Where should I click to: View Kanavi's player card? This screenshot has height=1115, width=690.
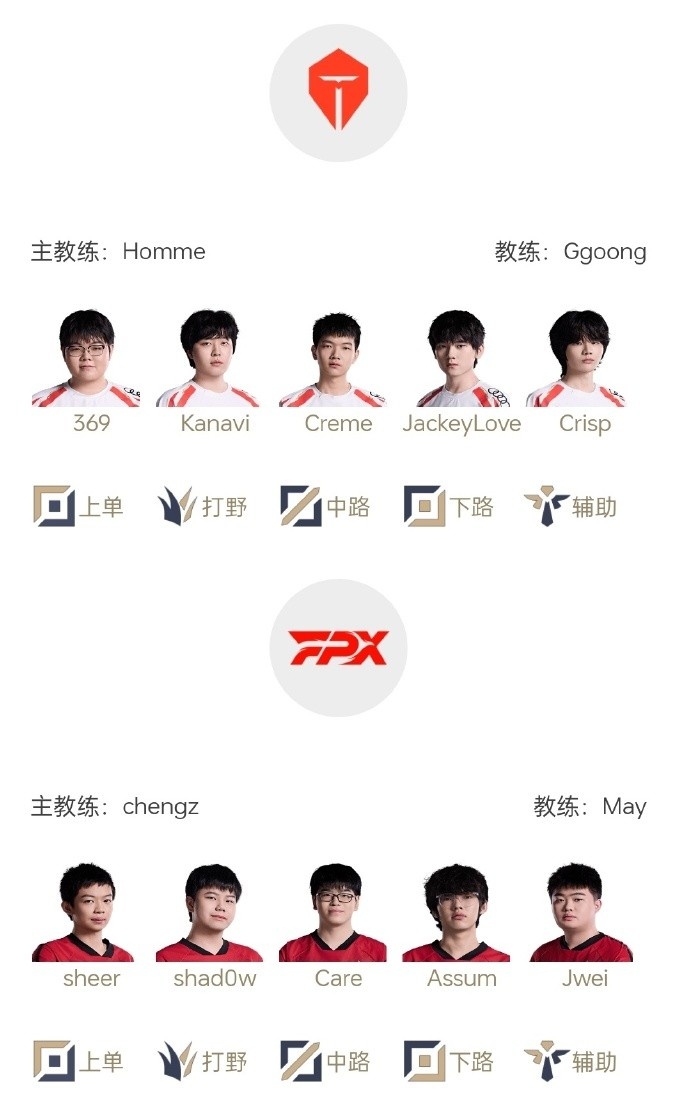(209, 358)
